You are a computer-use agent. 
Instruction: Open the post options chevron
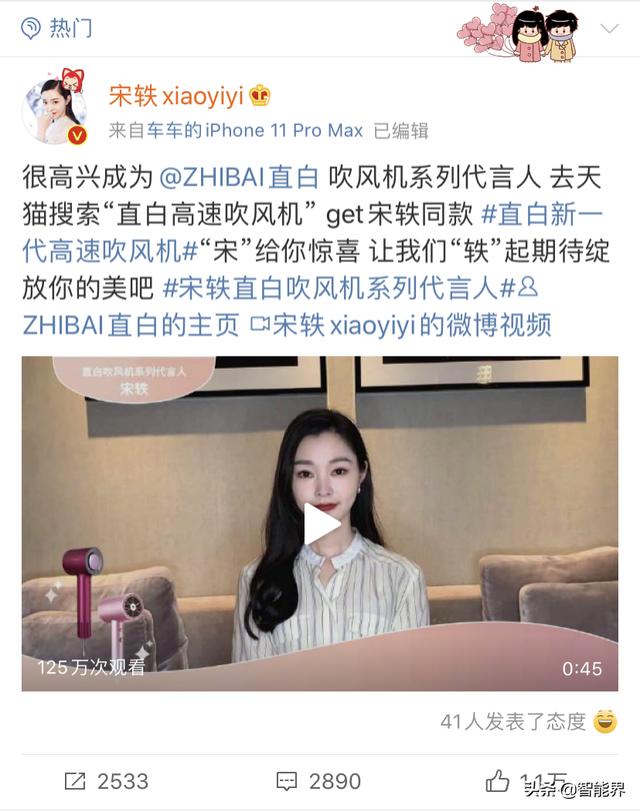(x=609, y=29)
